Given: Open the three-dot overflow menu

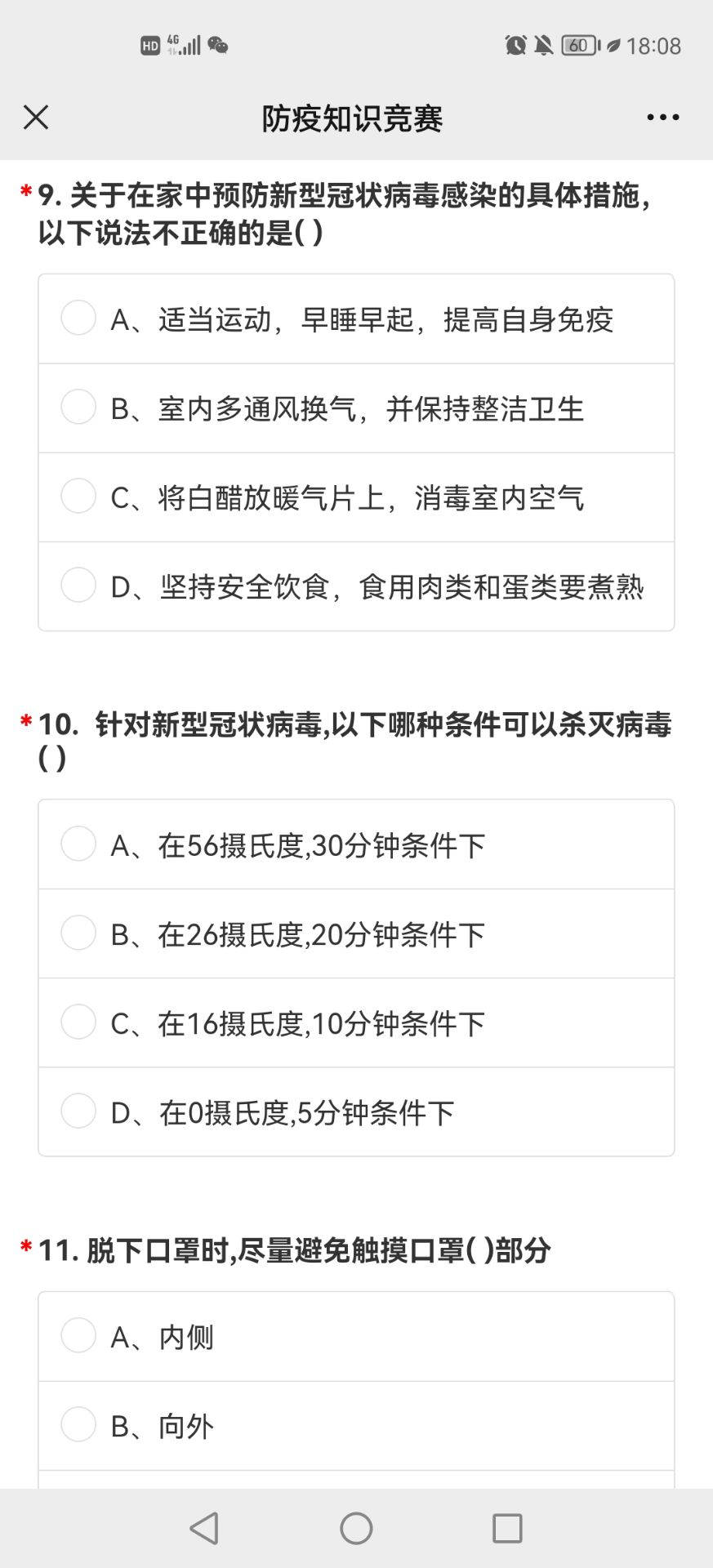Looking at the screenshot, I should click(662, 118).
